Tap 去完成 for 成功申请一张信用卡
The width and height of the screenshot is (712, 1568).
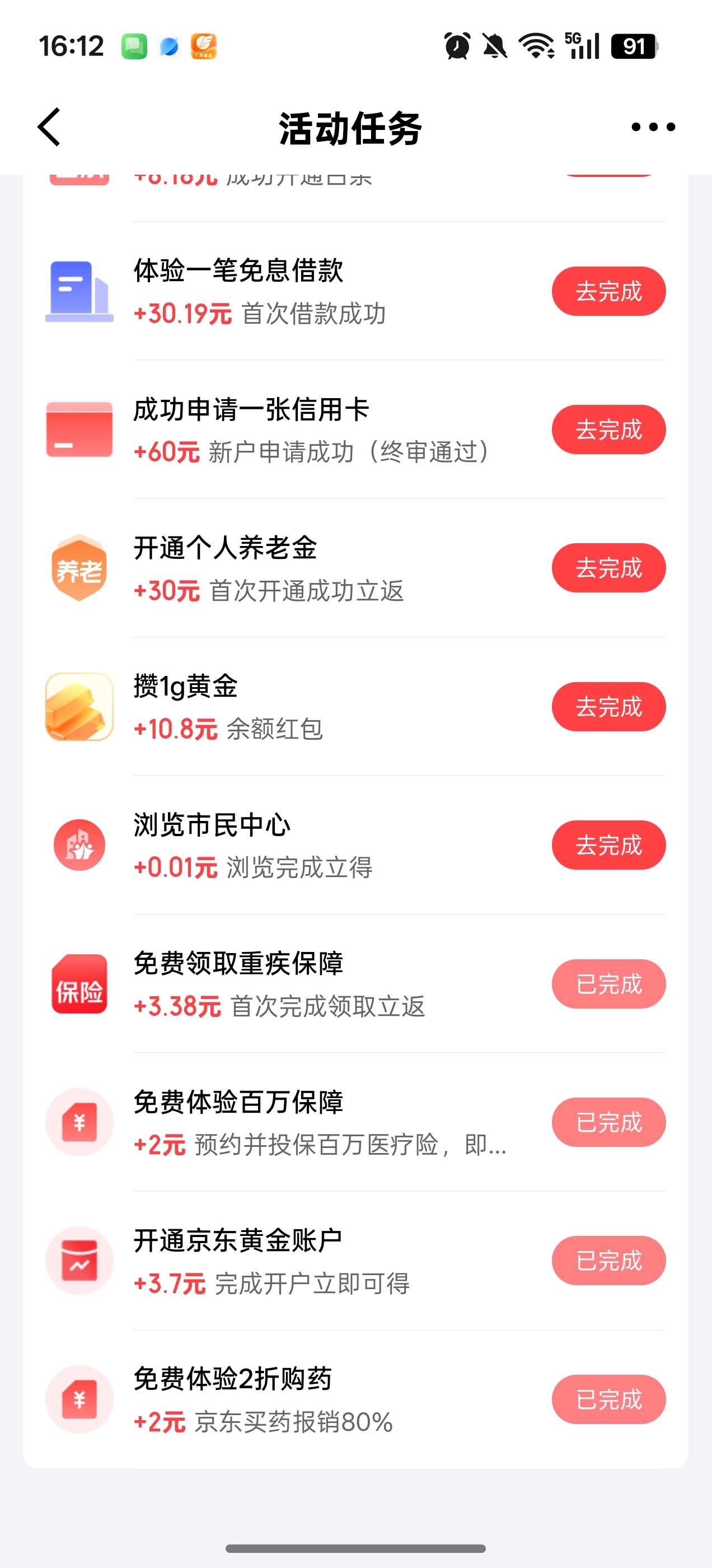[608, 430]
